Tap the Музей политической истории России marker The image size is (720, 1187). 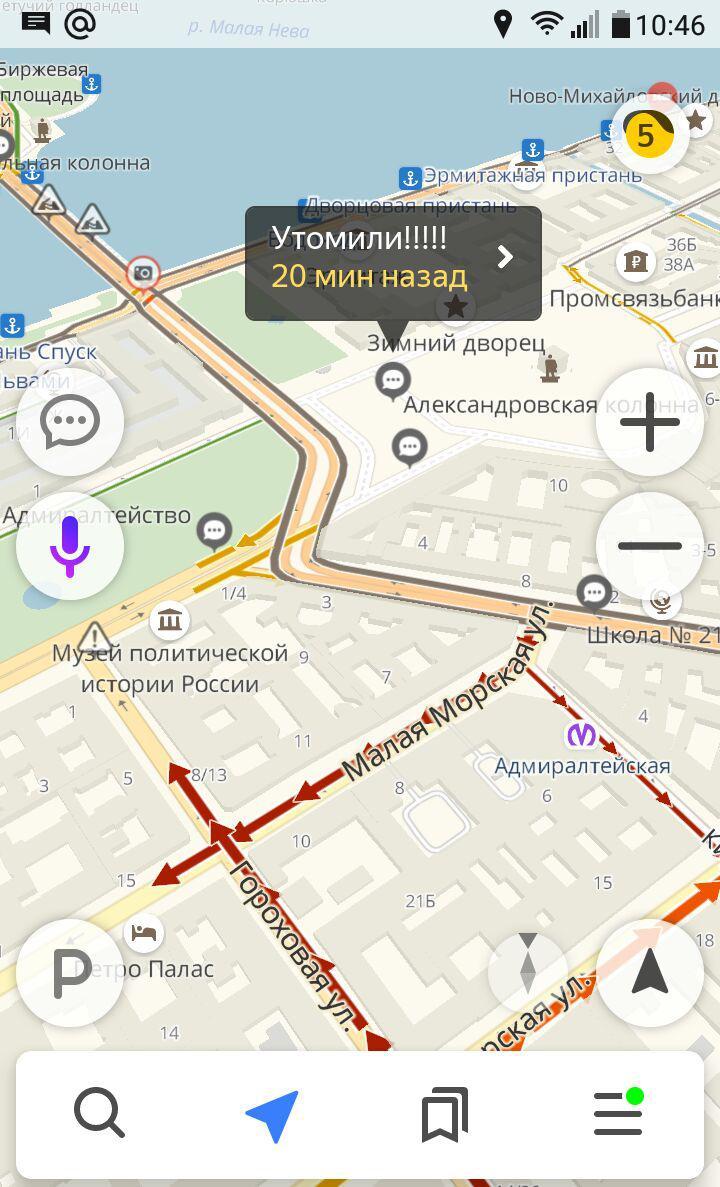(170, 620)
